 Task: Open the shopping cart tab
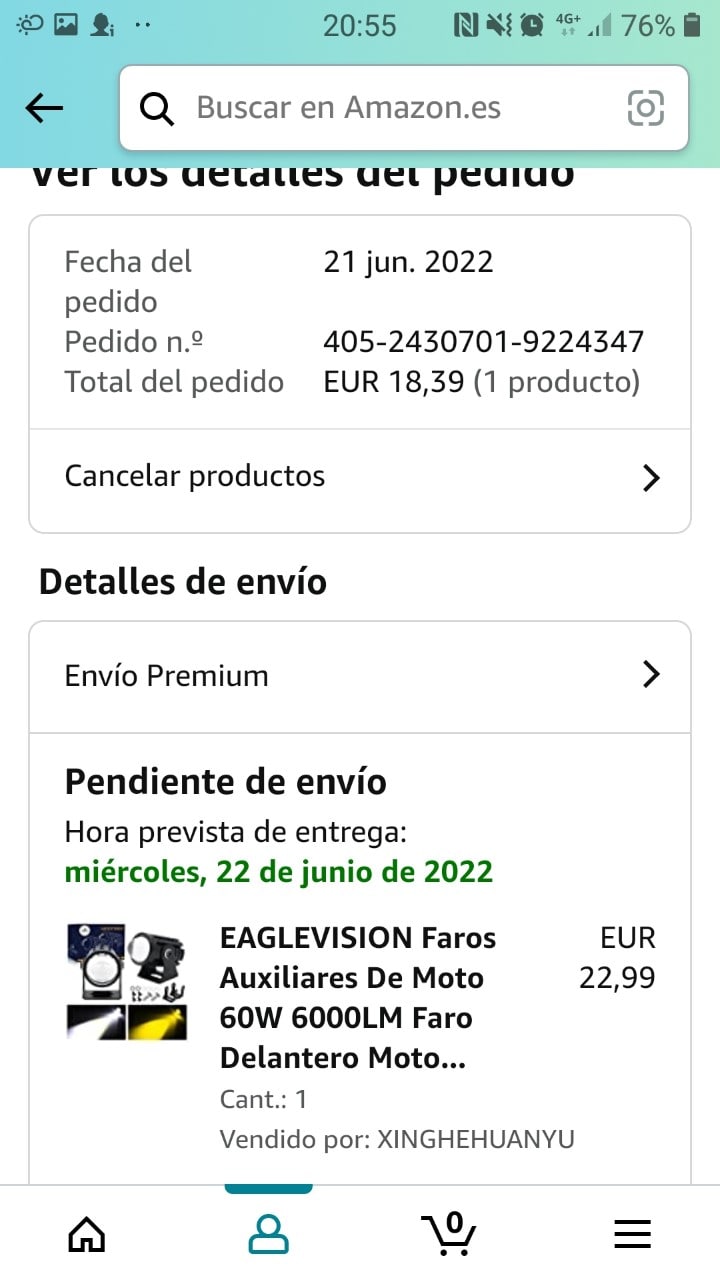click(448, 1234)
